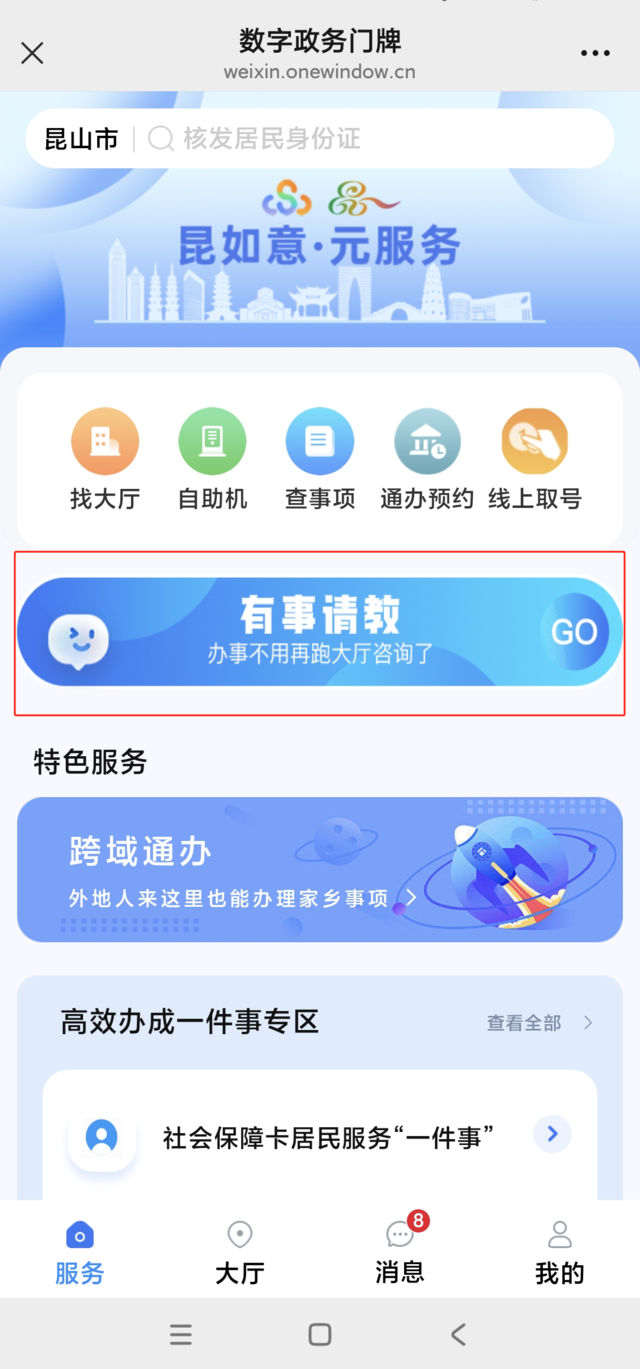Viewport: 640px width, 1369px height.
Task: View all in 高效办成一件事专区
Action: pyautogui.click(x=539, y=1023)
